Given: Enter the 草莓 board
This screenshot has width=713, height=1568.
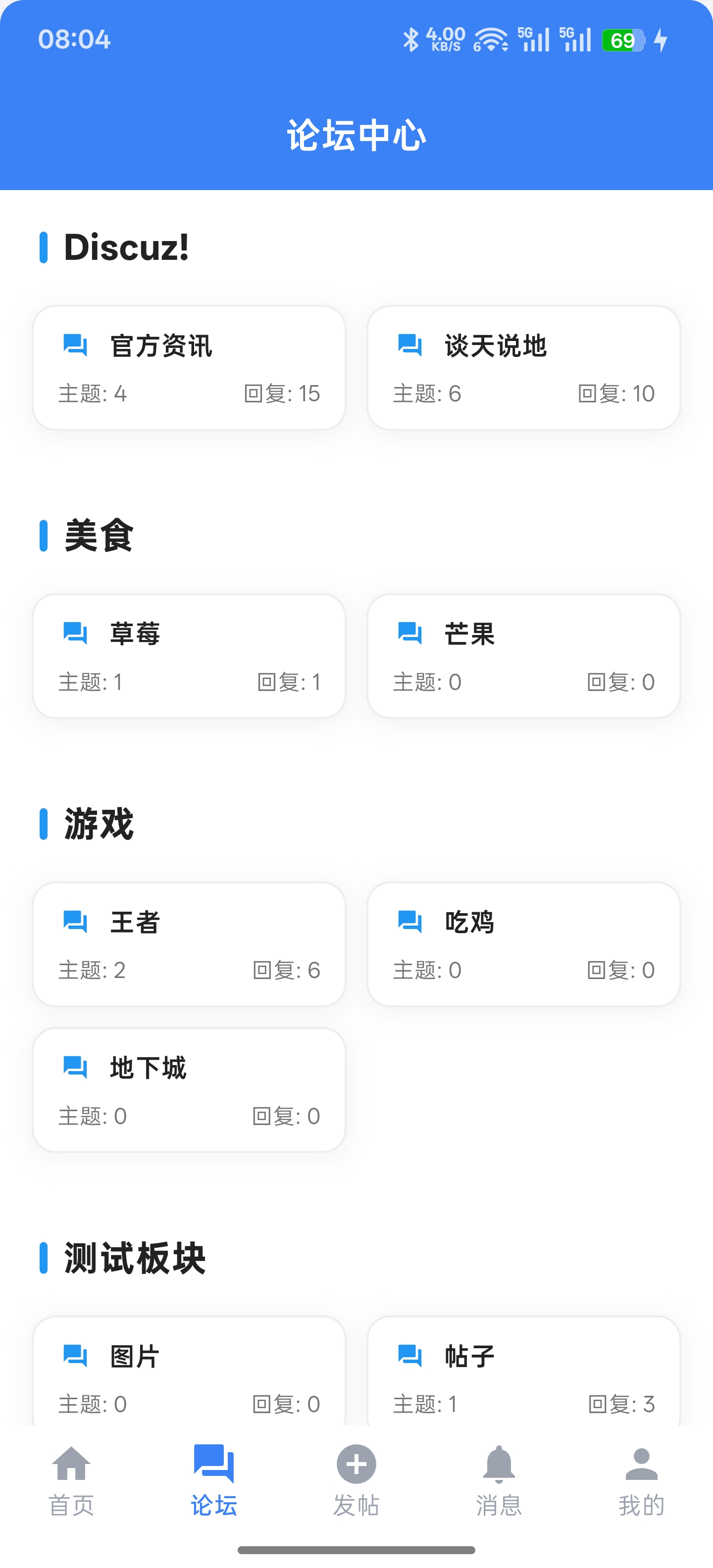Looking at the screenshot, I should coord(189,656).
